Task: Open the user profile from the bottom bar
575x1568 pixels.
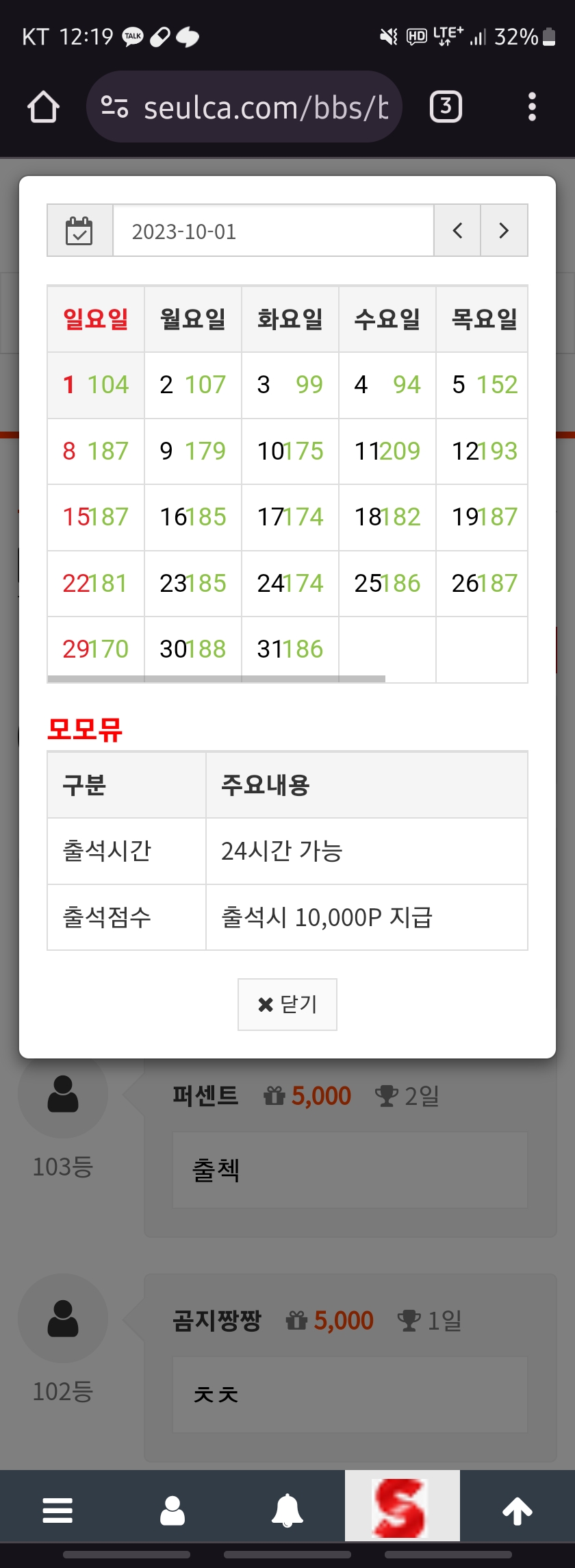Action: (172, 1510)
